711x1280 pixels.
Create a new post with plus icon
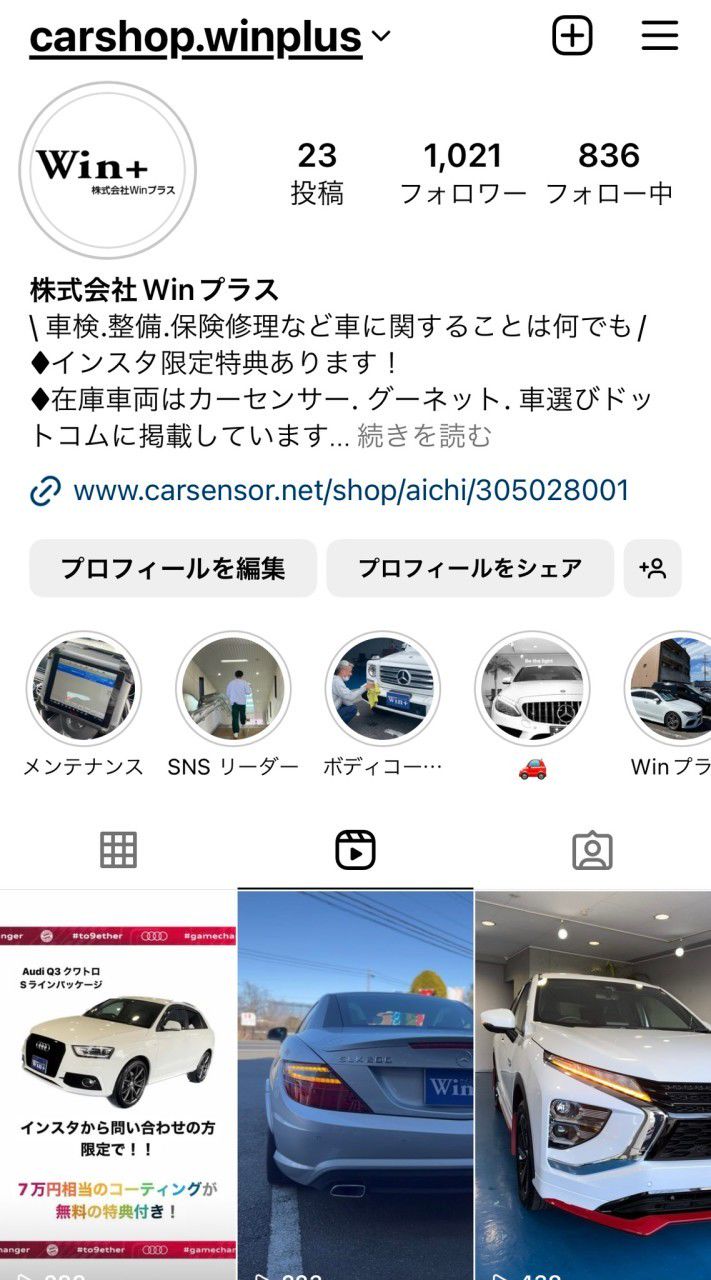tap(572, 37)
